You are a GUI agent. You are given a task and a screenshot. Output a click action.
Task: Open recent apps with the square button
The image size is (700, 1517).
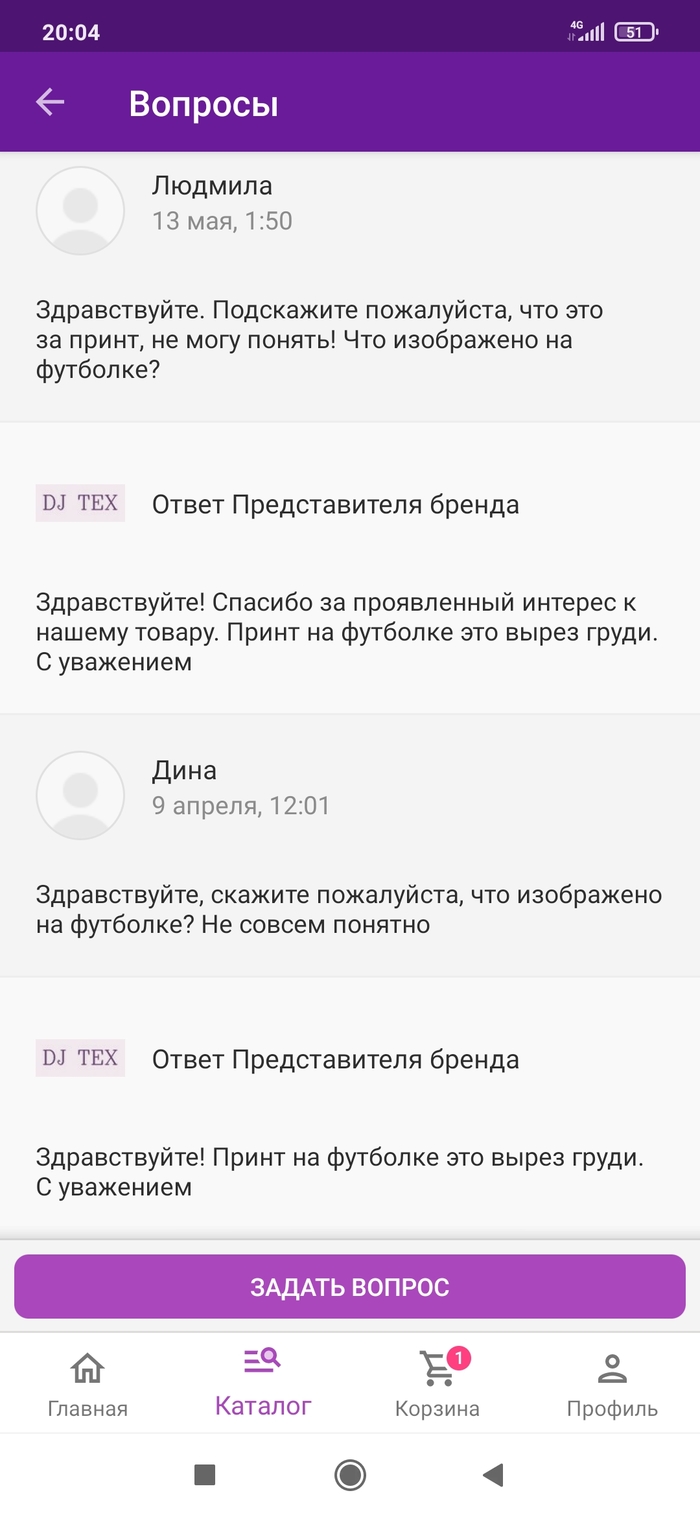(205, 1474)
